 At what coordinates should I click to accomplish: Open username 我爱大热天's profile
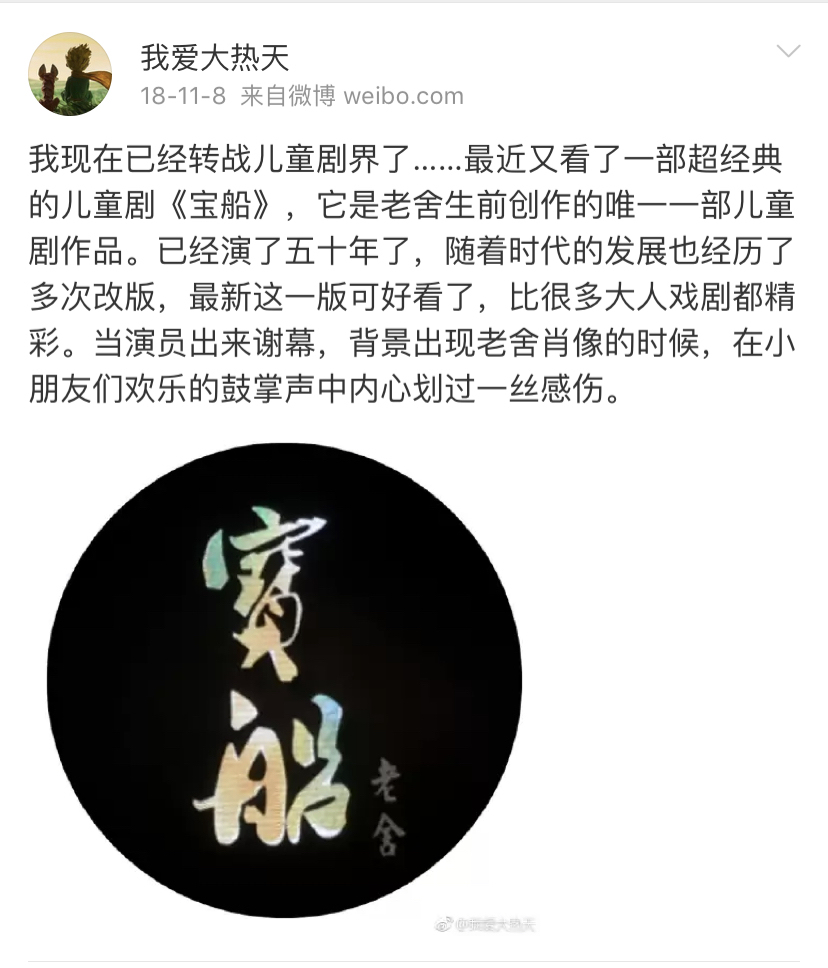point(214,58)
